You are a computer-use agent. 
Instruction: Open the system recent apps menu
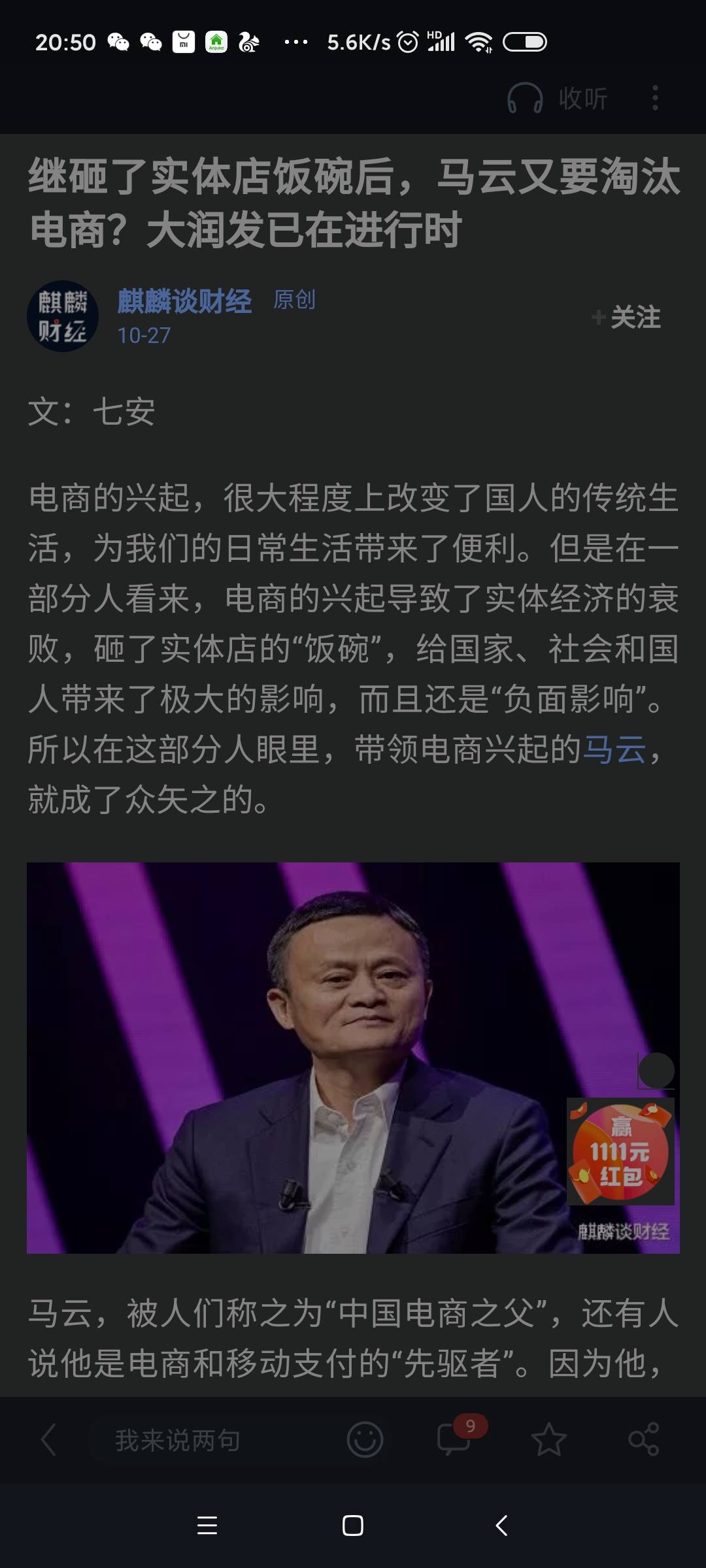[x=207, y=1526]
